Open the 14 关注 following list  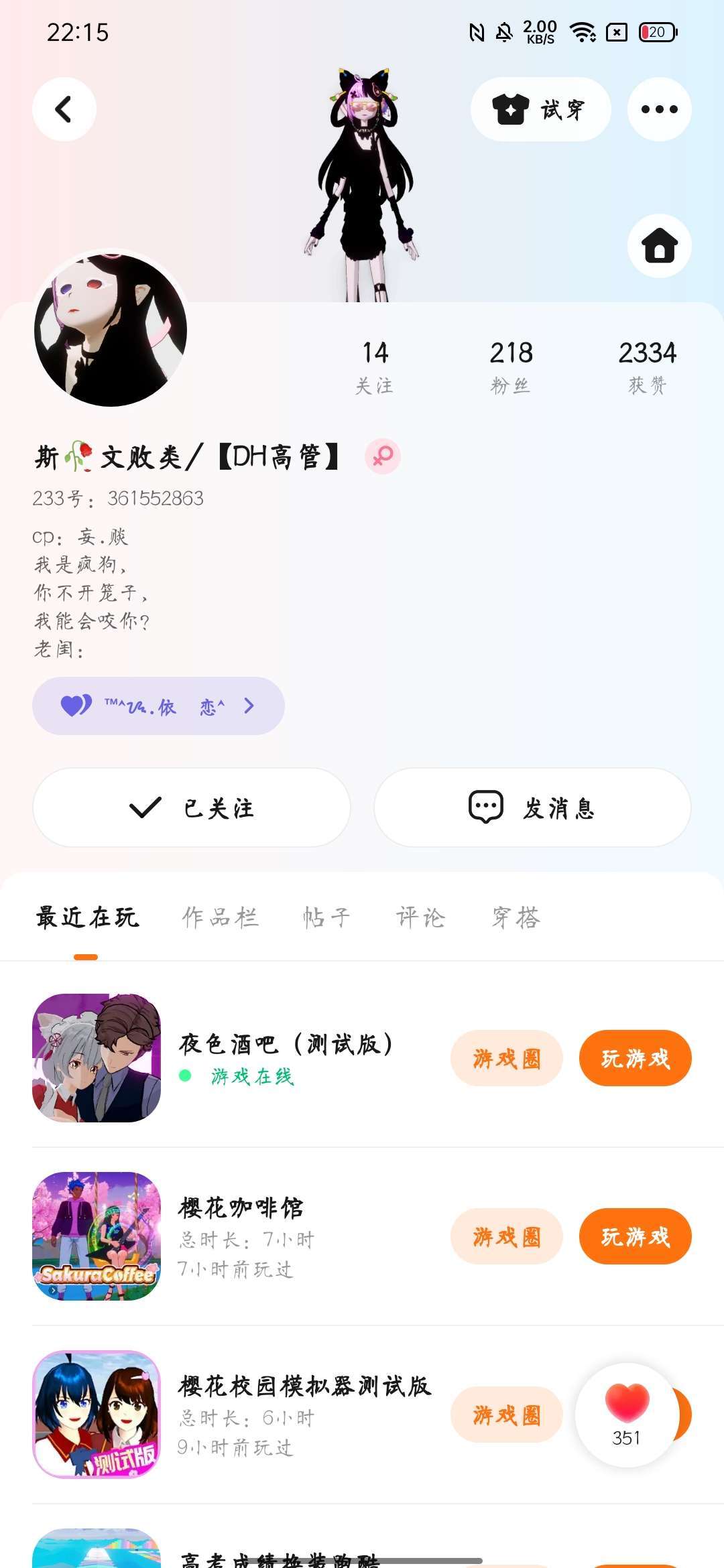(x=375, y=367)
